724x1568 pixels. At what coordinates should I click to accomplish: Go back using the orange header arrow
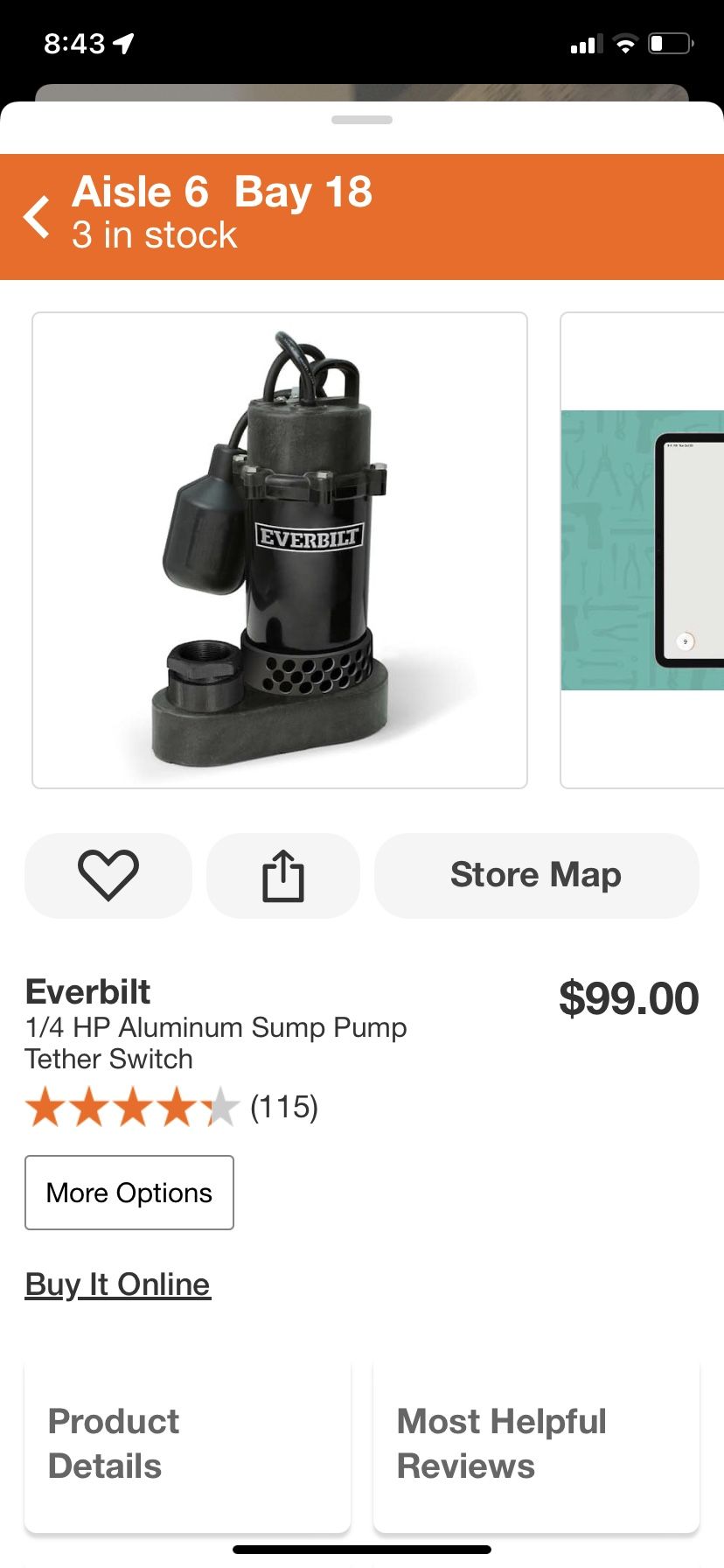pyautogui.click(x=37, y=217)
